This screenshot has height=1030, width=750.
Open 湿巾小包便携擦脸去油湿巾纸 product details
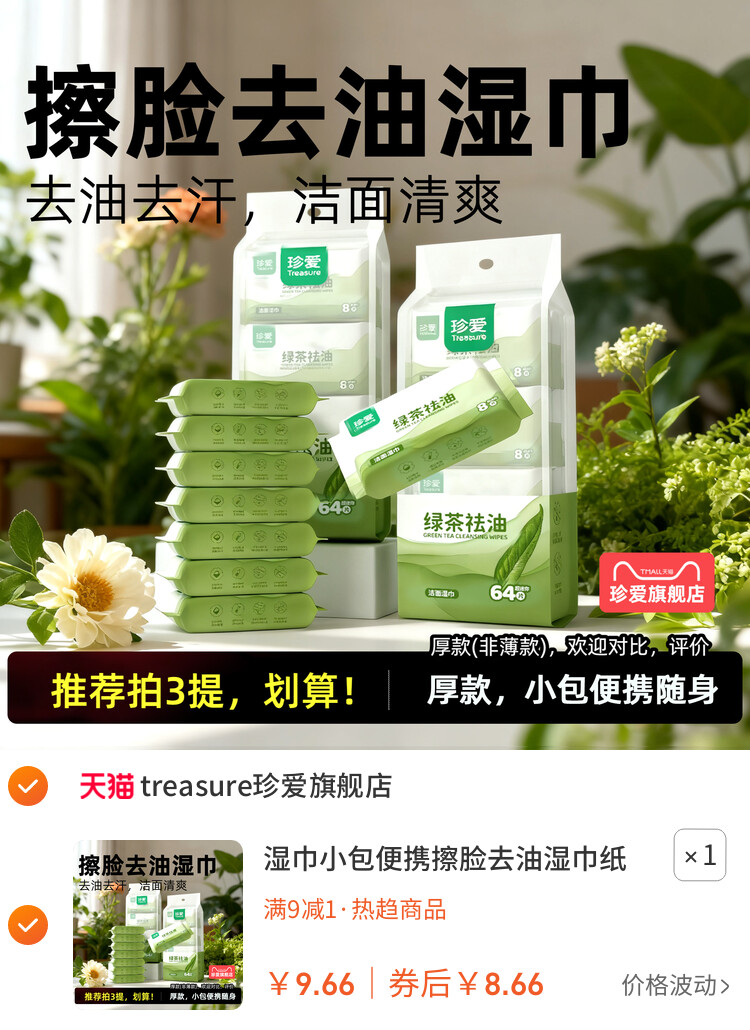[445, 858]
